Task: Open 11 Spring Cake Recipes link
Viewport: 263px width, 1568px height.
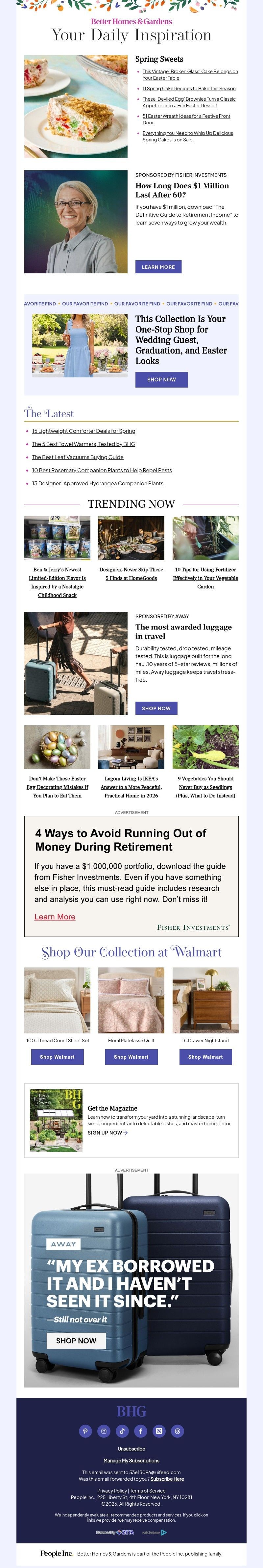Action: pos(189,88)
